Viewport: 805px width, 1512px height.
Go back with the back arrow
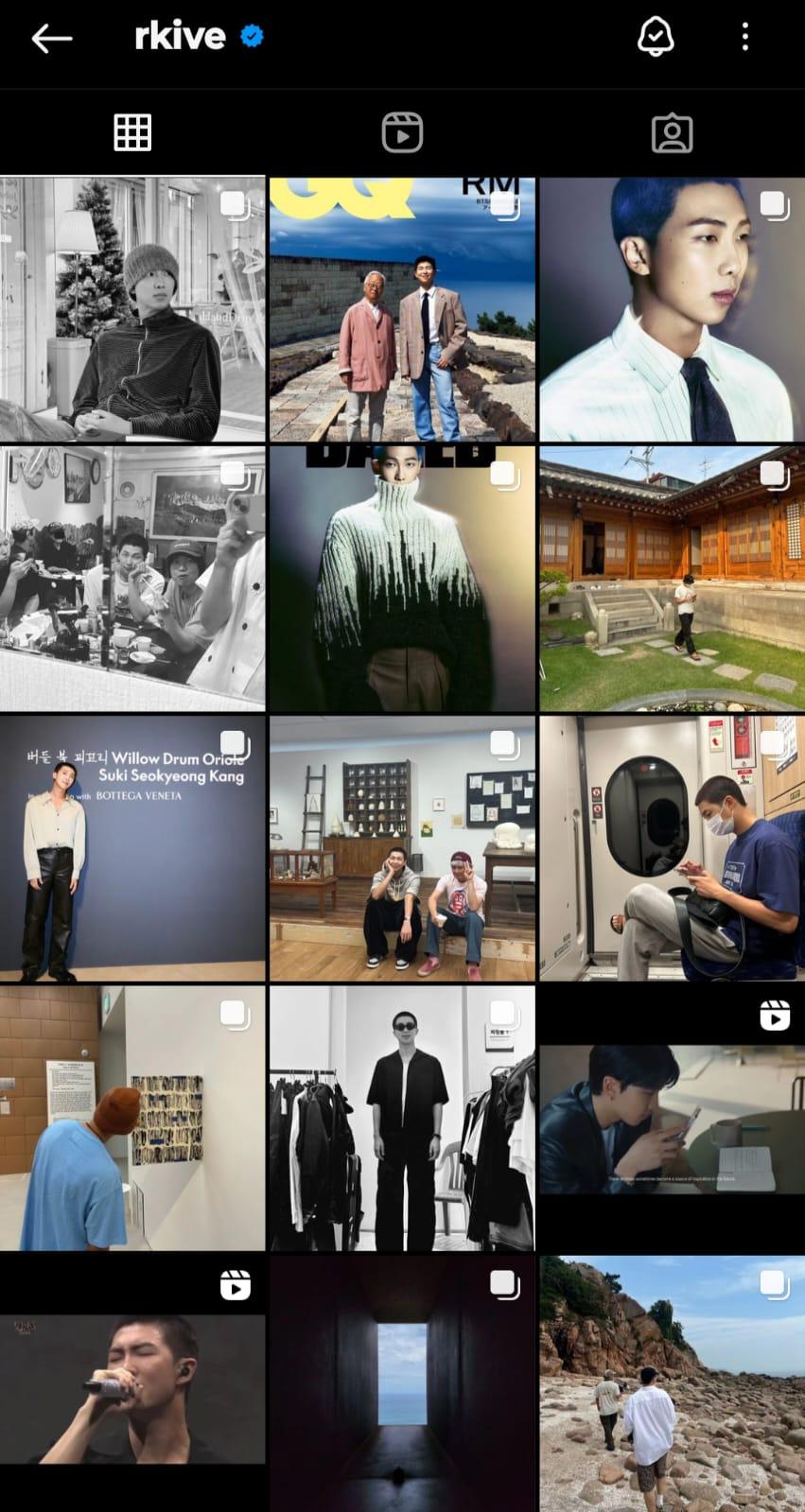point(52,39)
